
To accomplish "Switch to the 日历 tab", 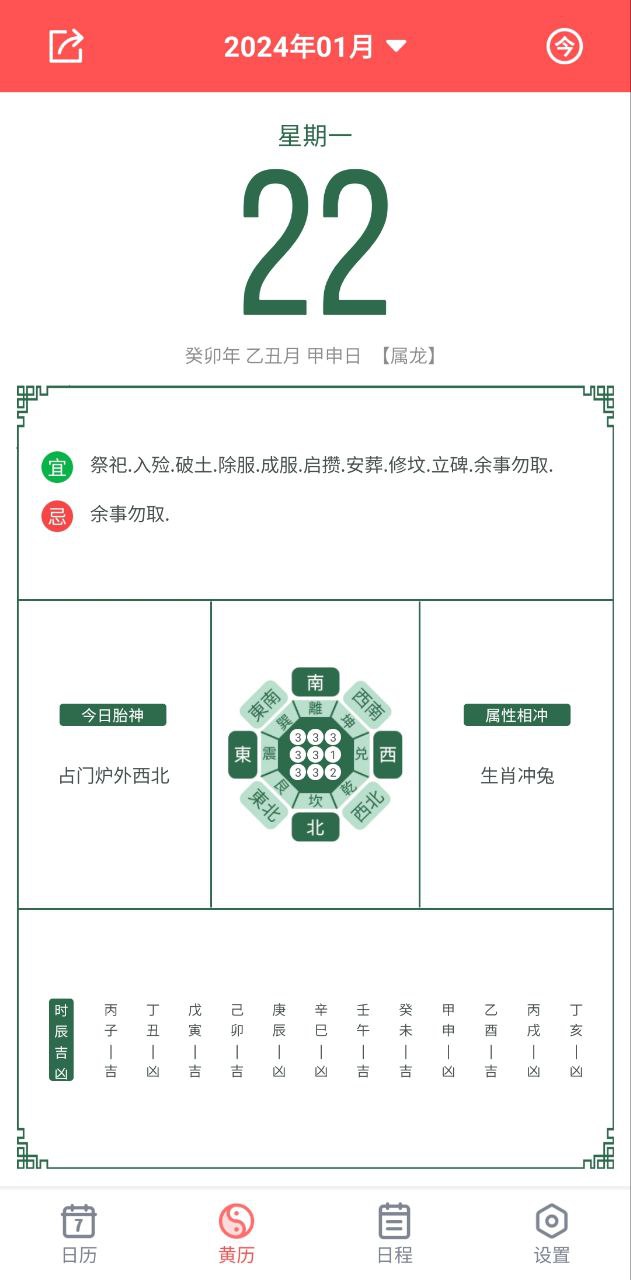I will click(79, 1234).
